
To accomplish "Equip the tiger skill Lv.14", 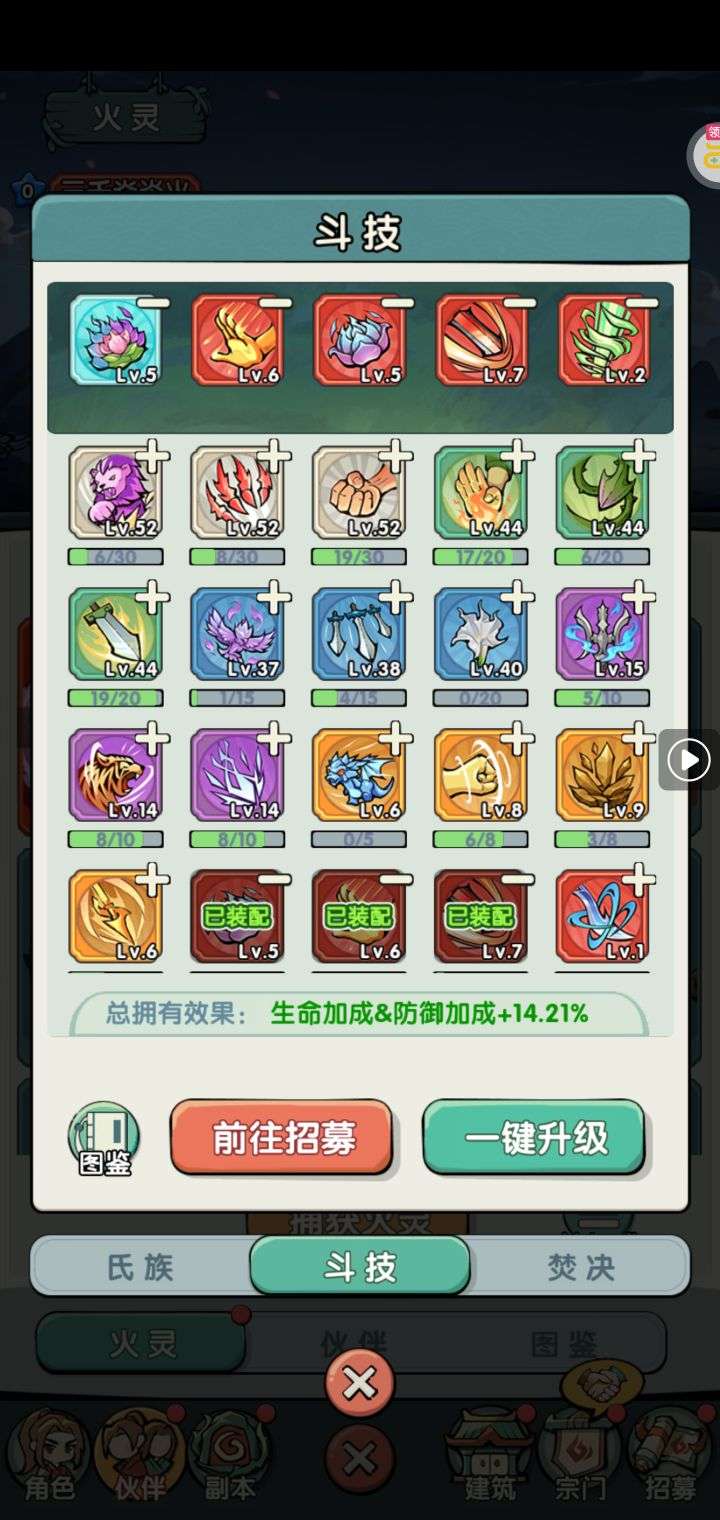I will coord(153,741).
